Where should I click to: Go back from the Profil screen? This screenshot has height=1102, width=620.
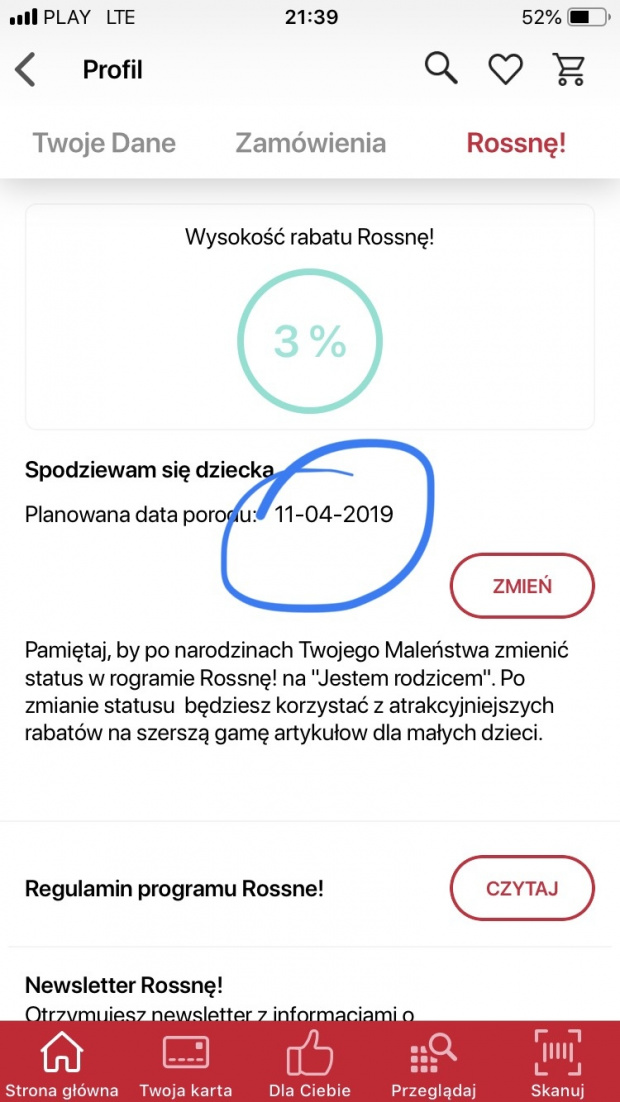25,70
